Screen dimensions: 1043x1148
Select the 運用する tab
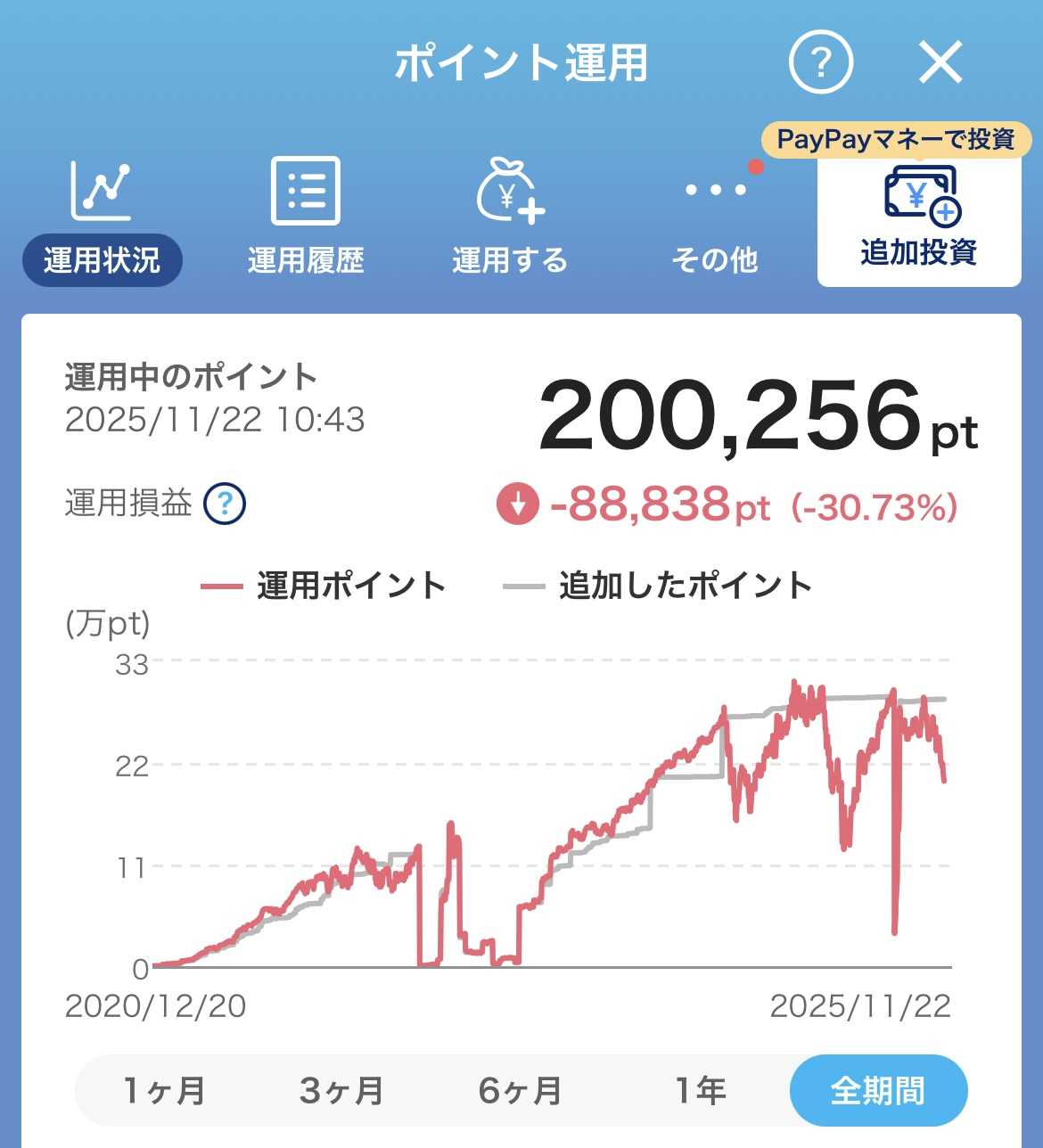[510, 217]
